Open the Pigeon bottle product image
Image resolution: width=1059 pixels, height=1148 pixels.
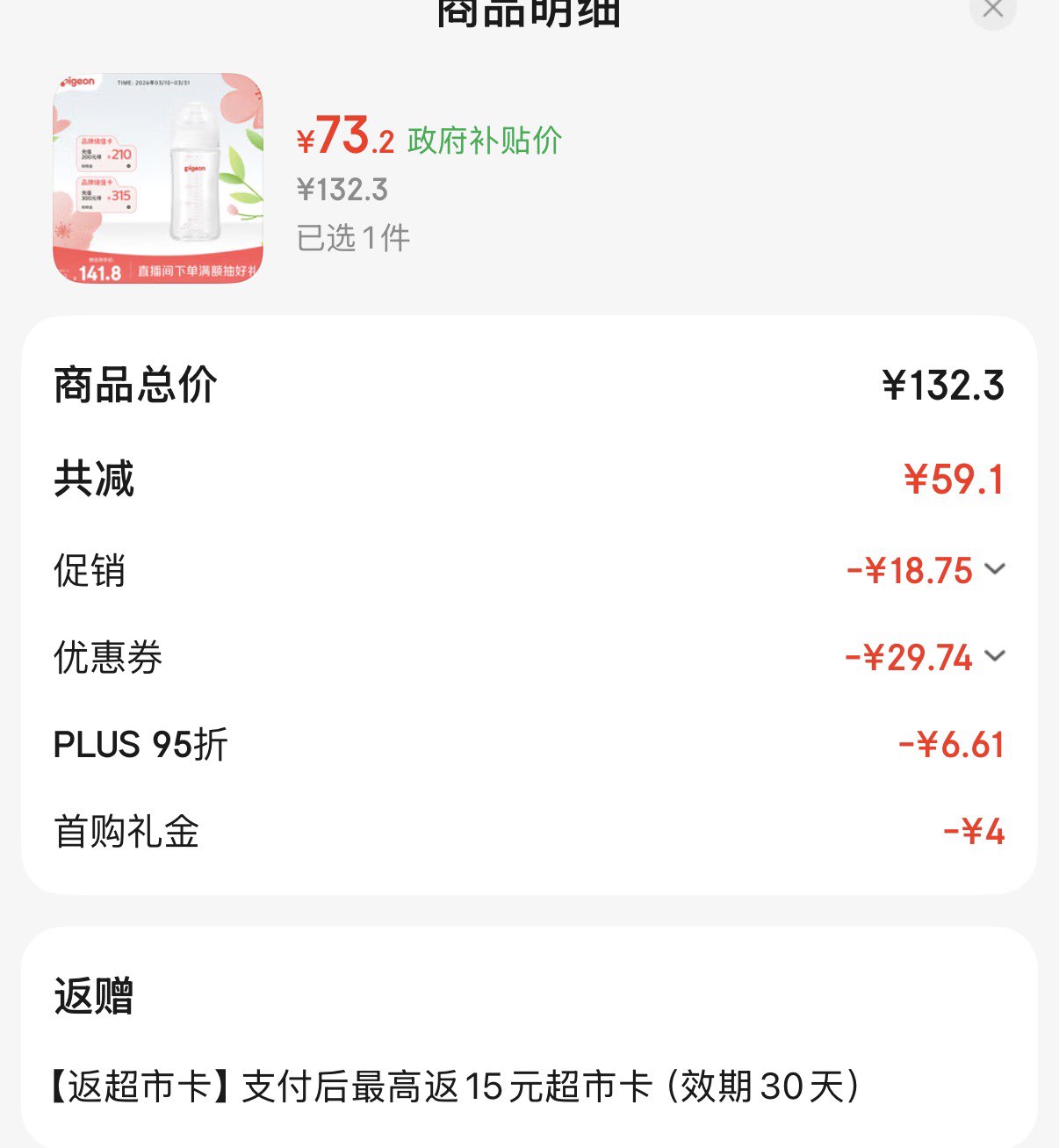pyautogui.click(x=158, y=178)
